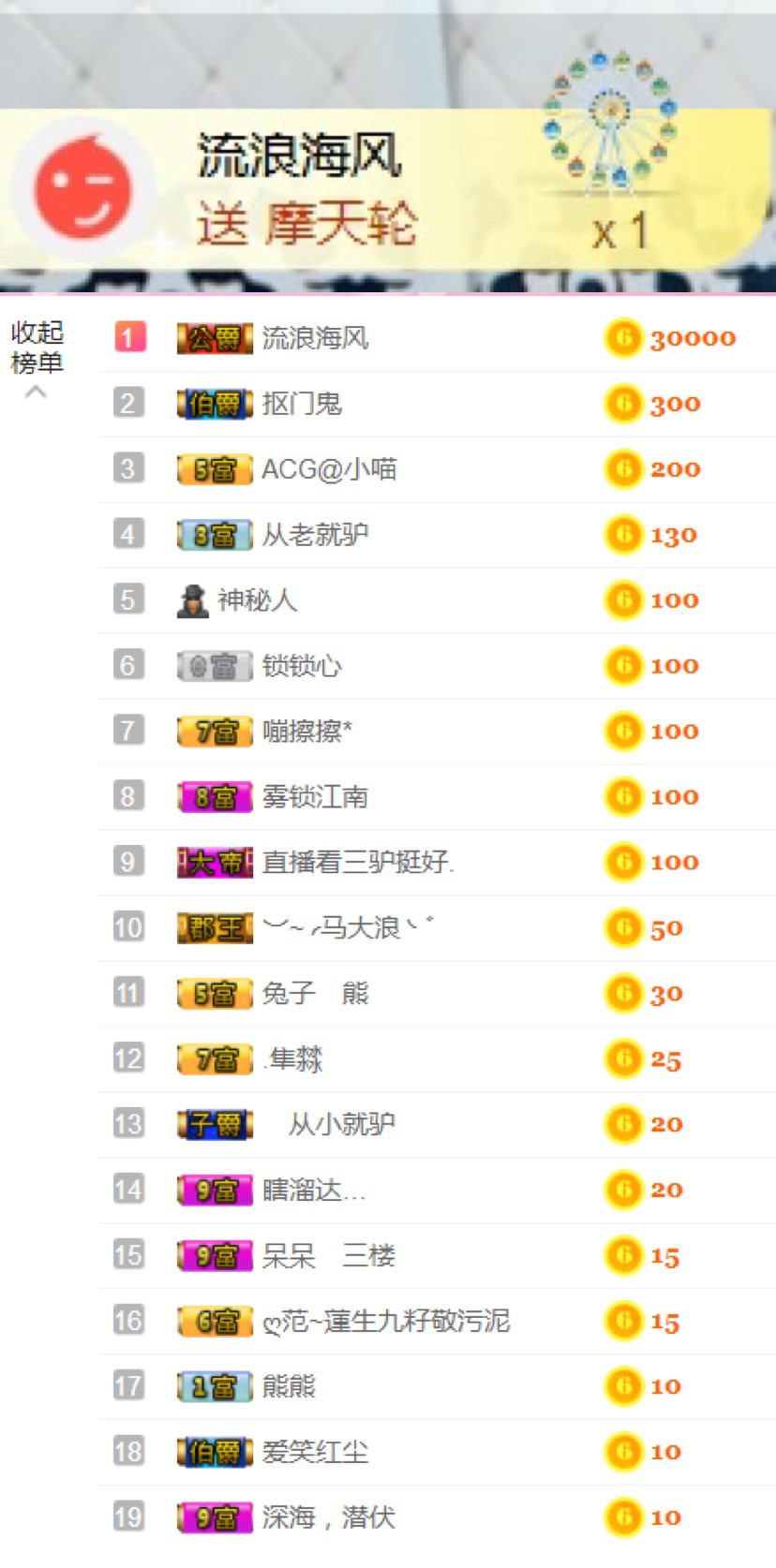Open 从小就驴's row
Viewport: 776px width, 1568px height.
[x=341, y=1124]
